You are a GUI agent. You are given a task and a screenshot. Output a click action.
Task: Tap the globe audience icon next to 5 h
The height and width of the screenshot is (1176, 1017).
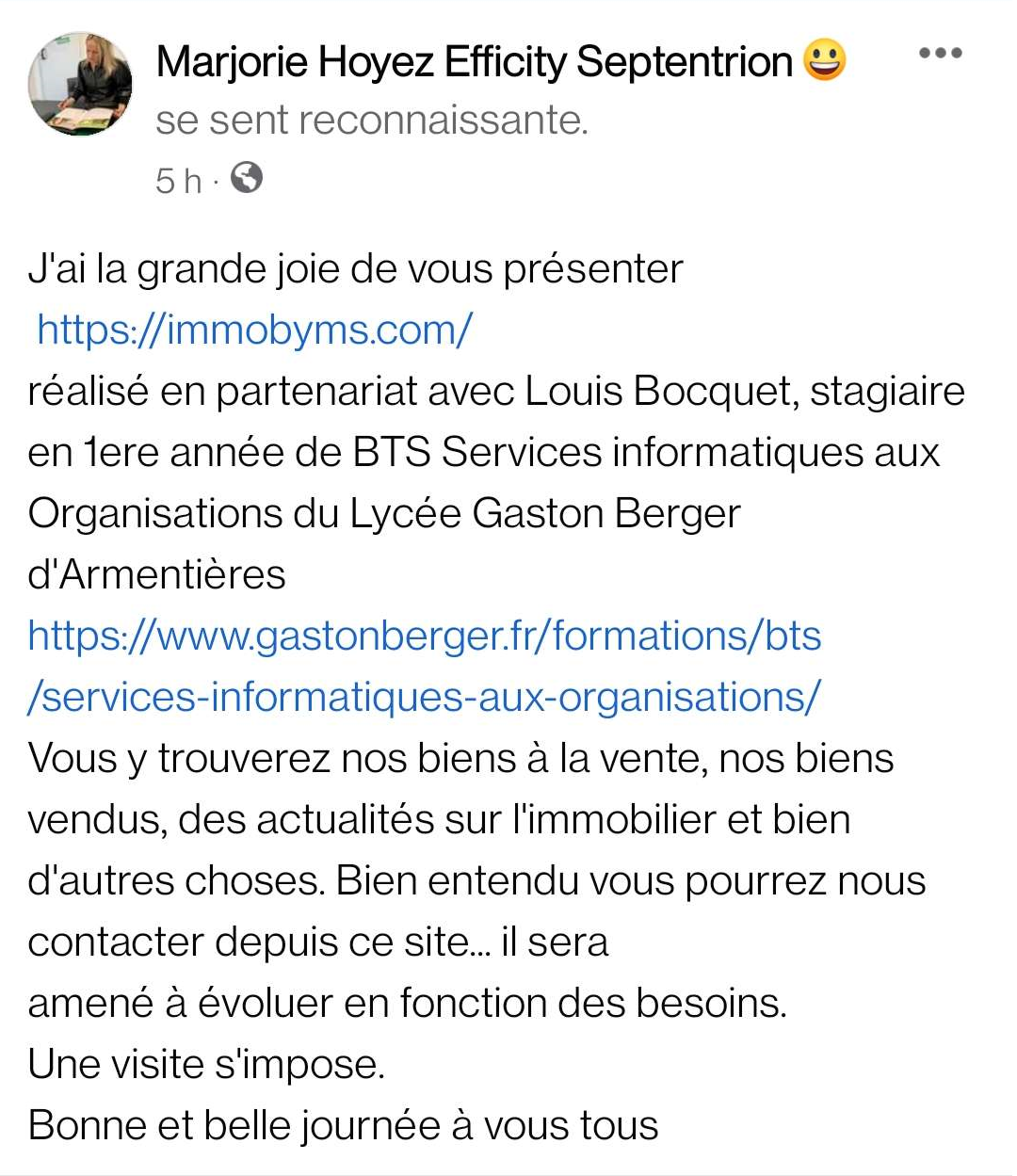pyautogui.click(x=247, y=178)
